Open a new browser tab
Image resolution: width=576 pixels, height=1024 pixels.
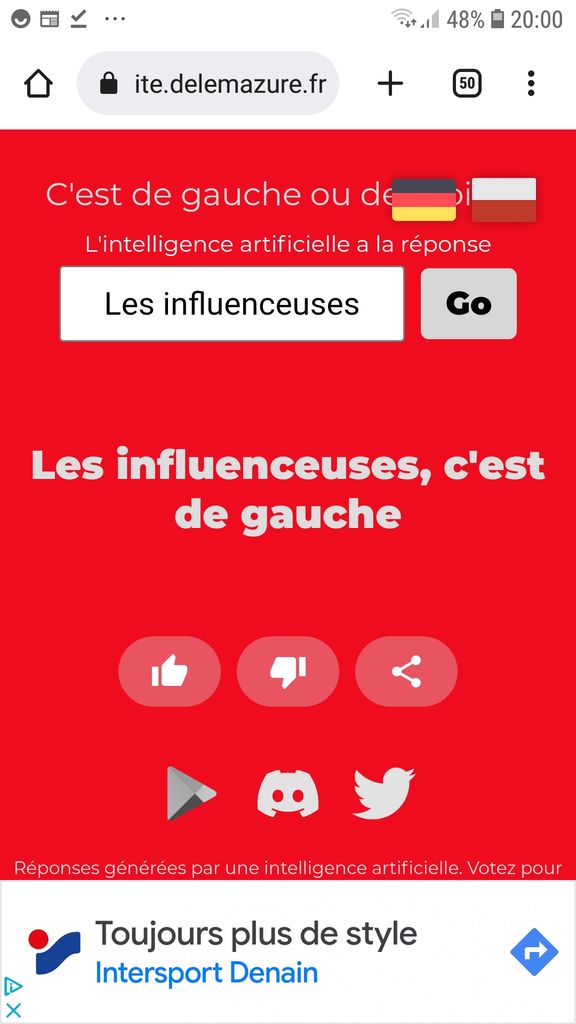pyautogui.click(x=391, y=84)
